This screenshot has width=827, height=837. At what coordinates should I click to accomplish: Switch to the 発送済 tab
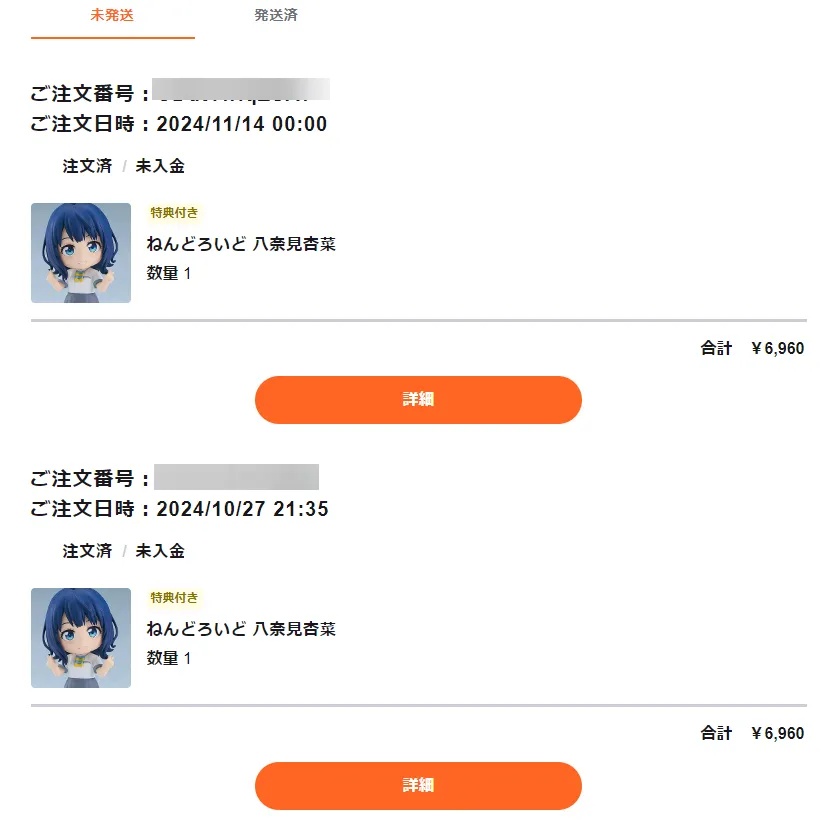coord(276,16)
